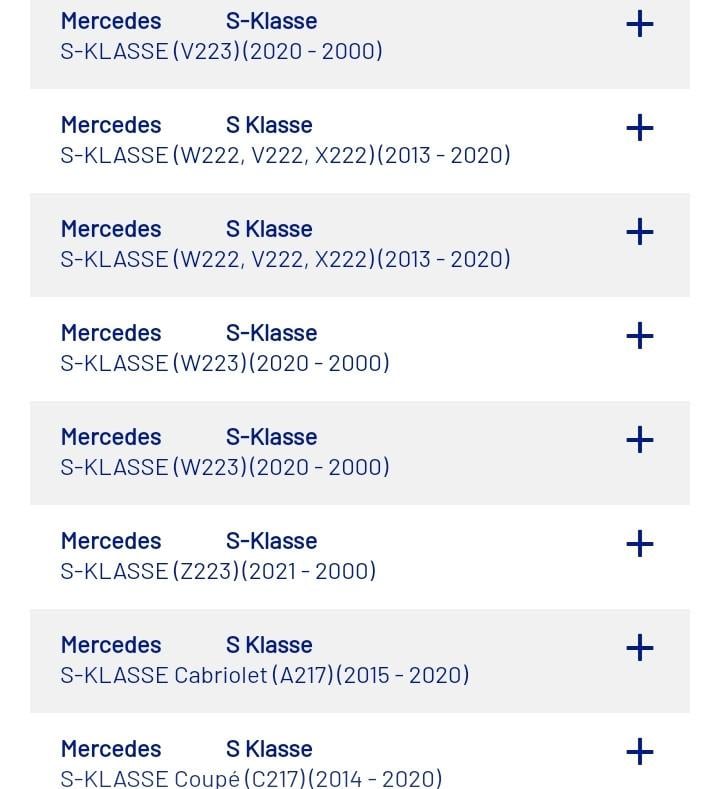This screenshot has height=789, width=719.
Task: Expand the S-KLASSE Coupé (C217) entry
Action: click(639, 752)
